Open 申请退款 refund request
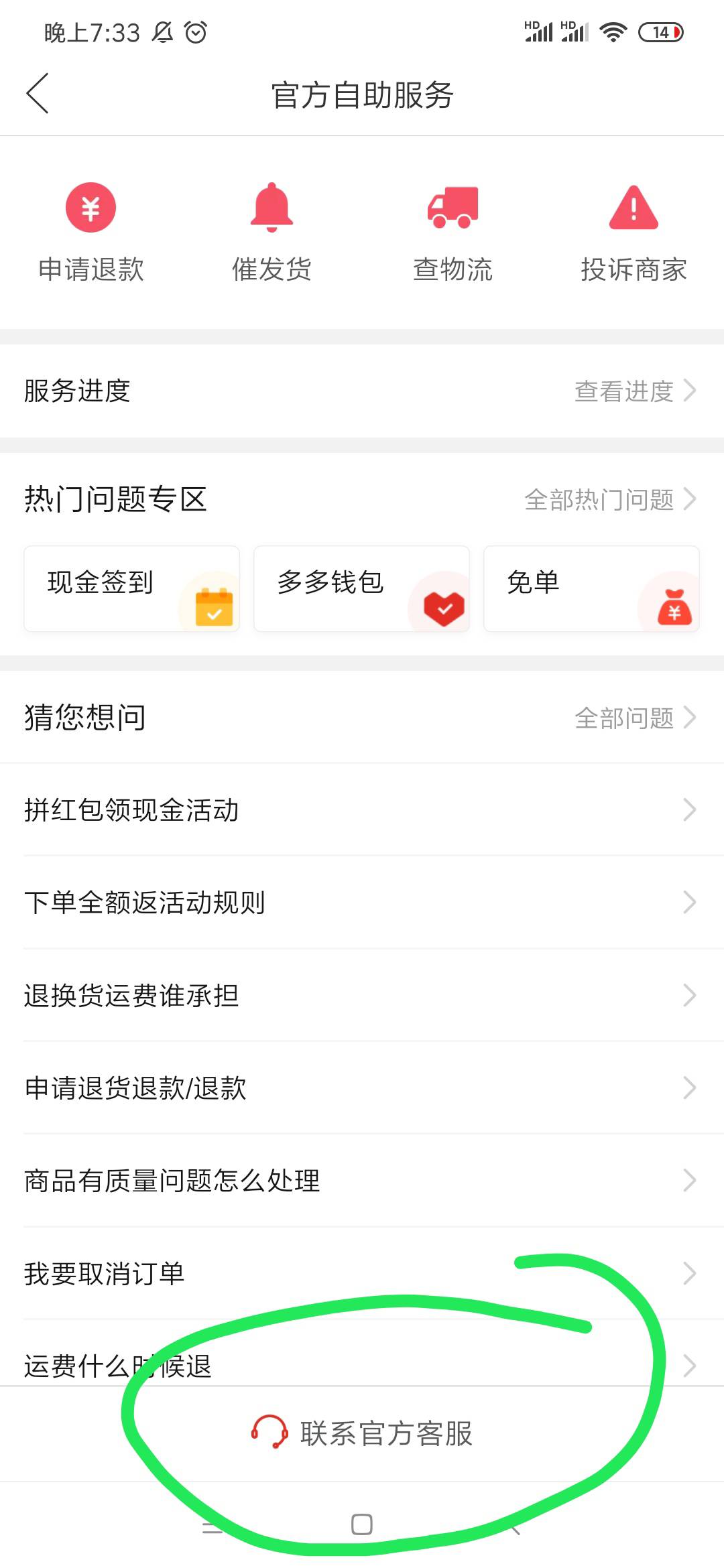724x1568 pixels. [91, 233]
